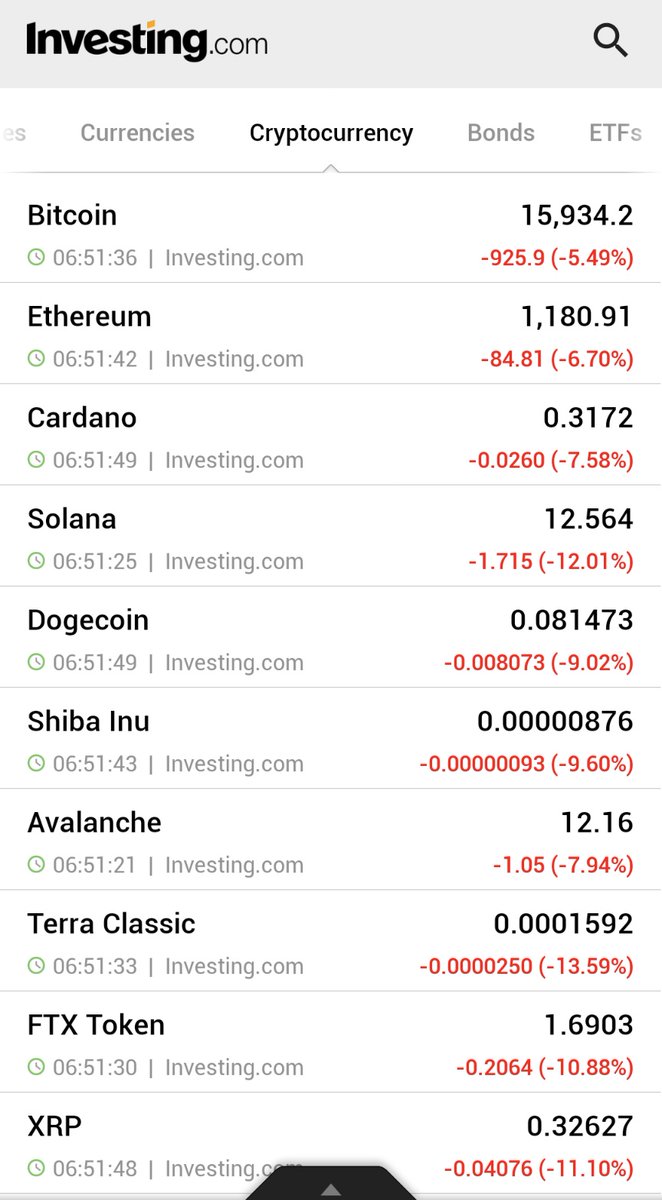Open the search magnifier icon
Screen dimensions: 662x1200
click(x=610, y=41)
